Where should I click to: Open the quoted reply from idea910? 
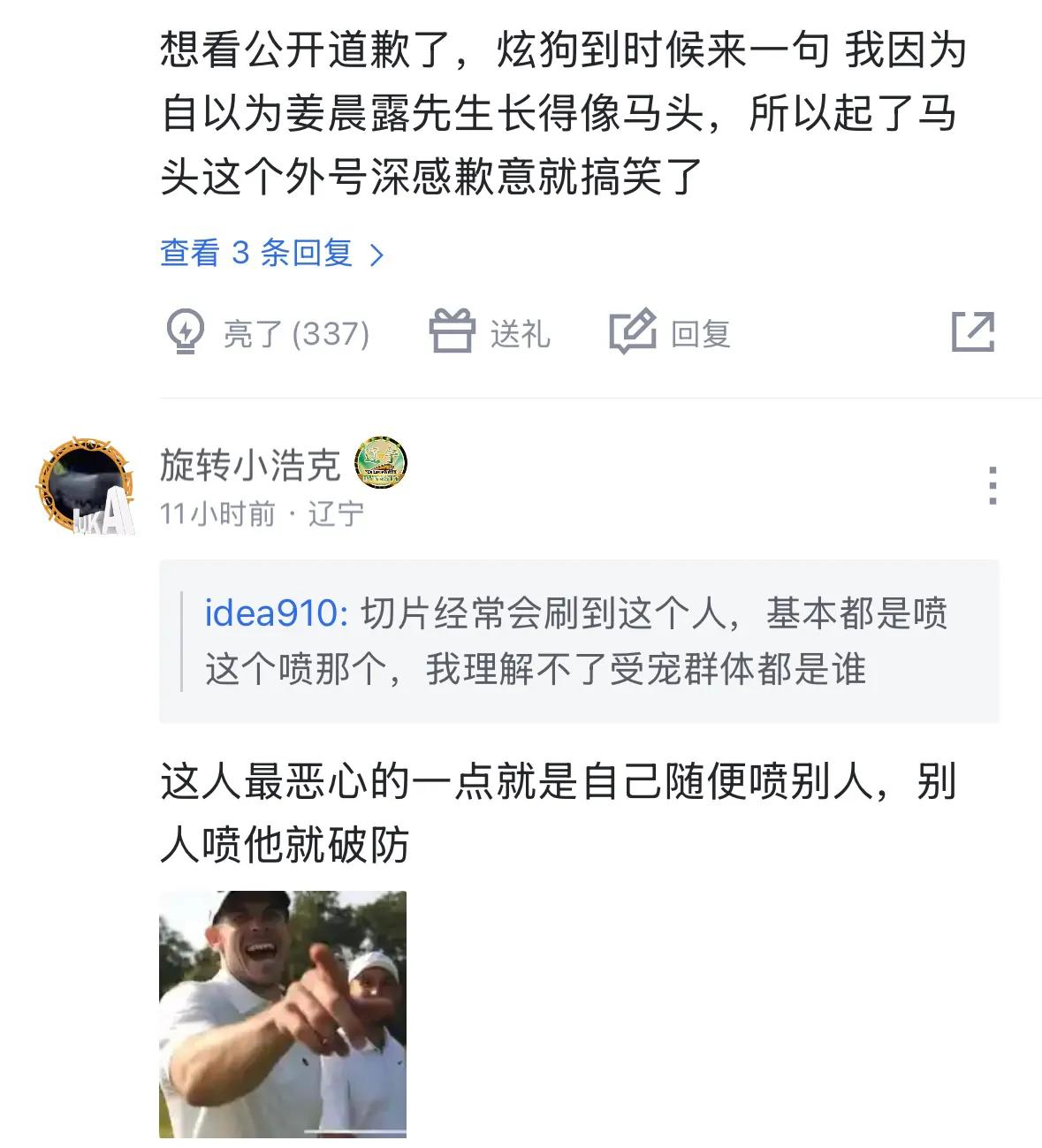[578, 641]
